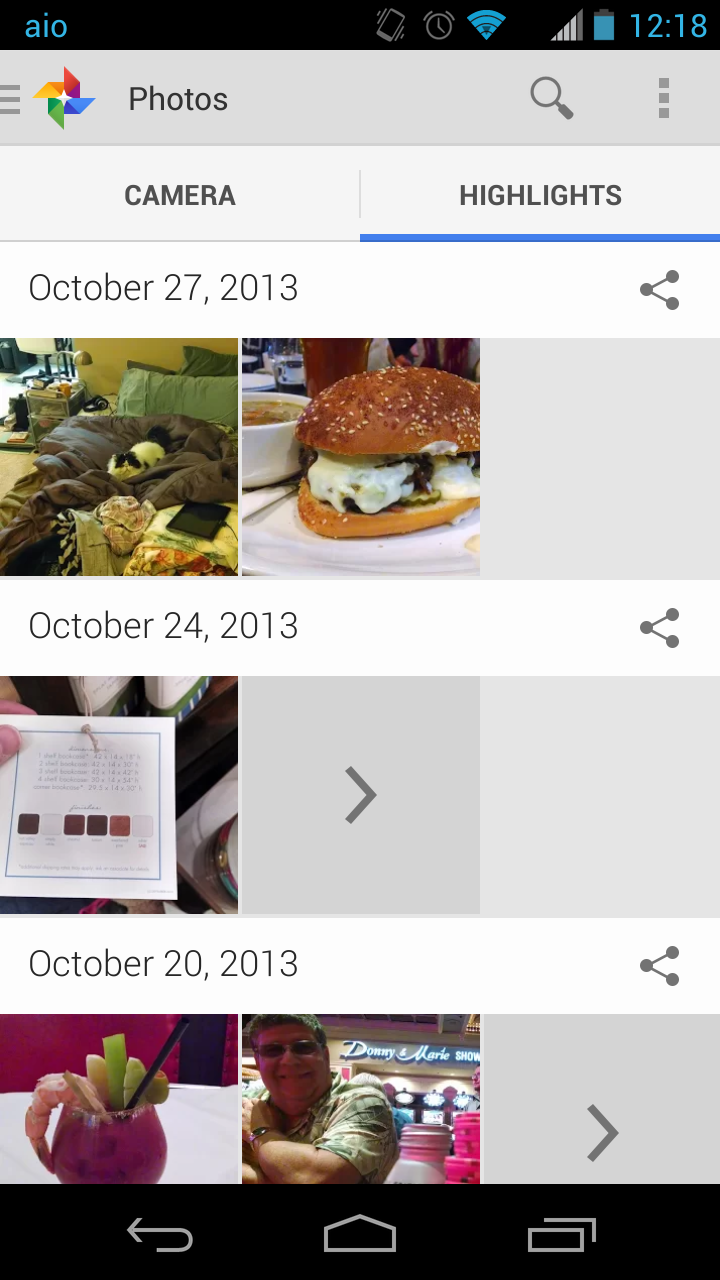Open the search magnifier icon
This screenshot has width=720, height=1280.
(551, 98)
